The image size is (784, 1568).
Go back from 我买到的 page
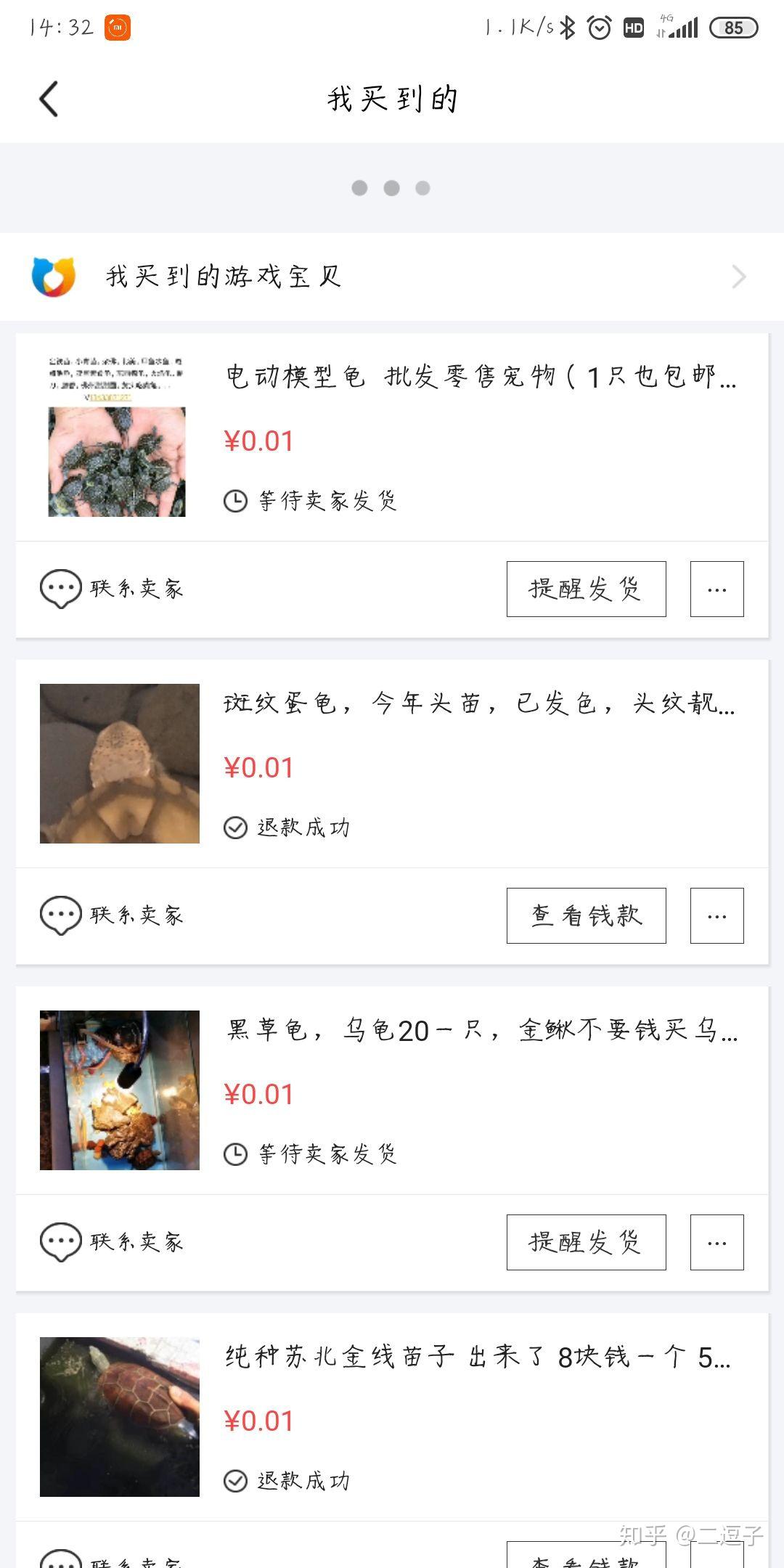49,99
